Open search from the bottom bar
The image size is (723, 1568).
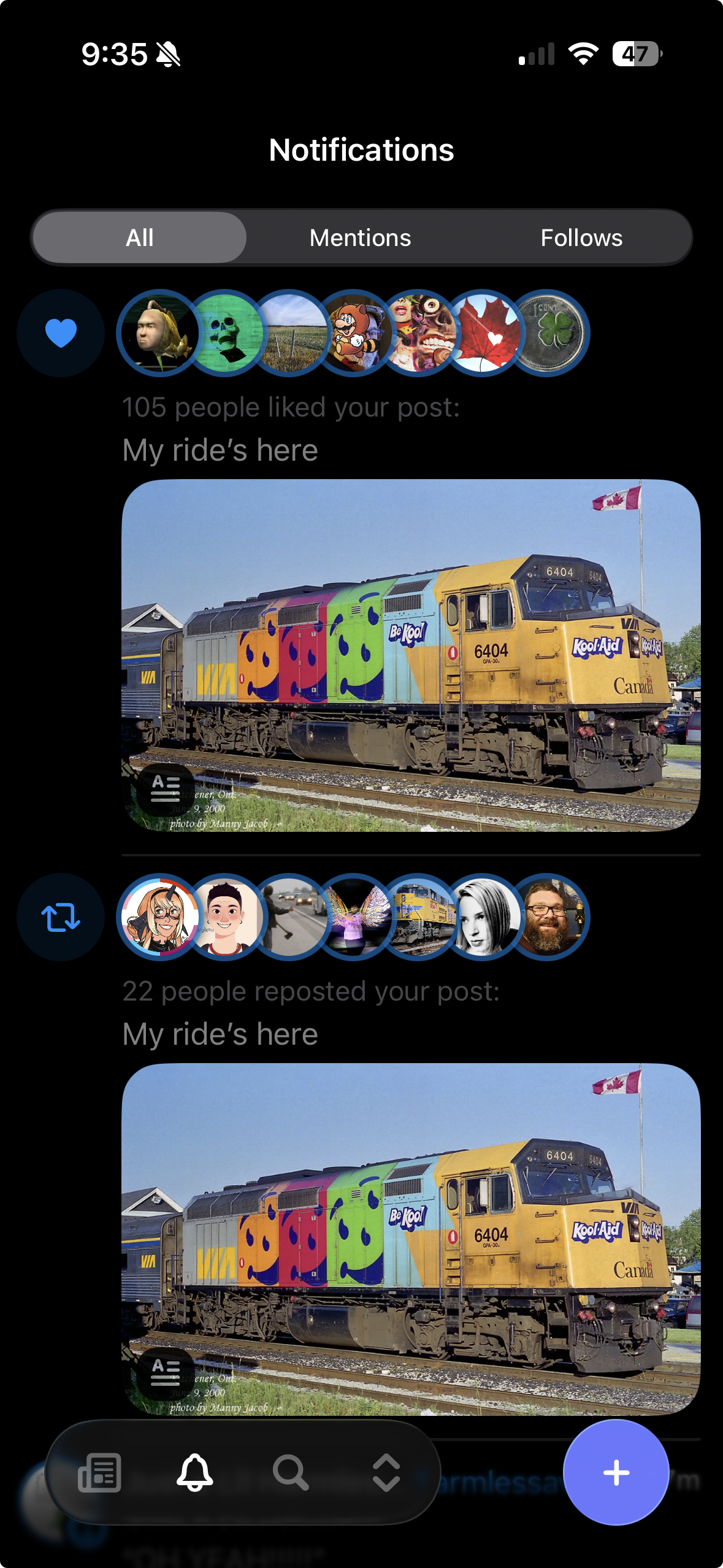pyautogui.click(x=291, y=1472)
